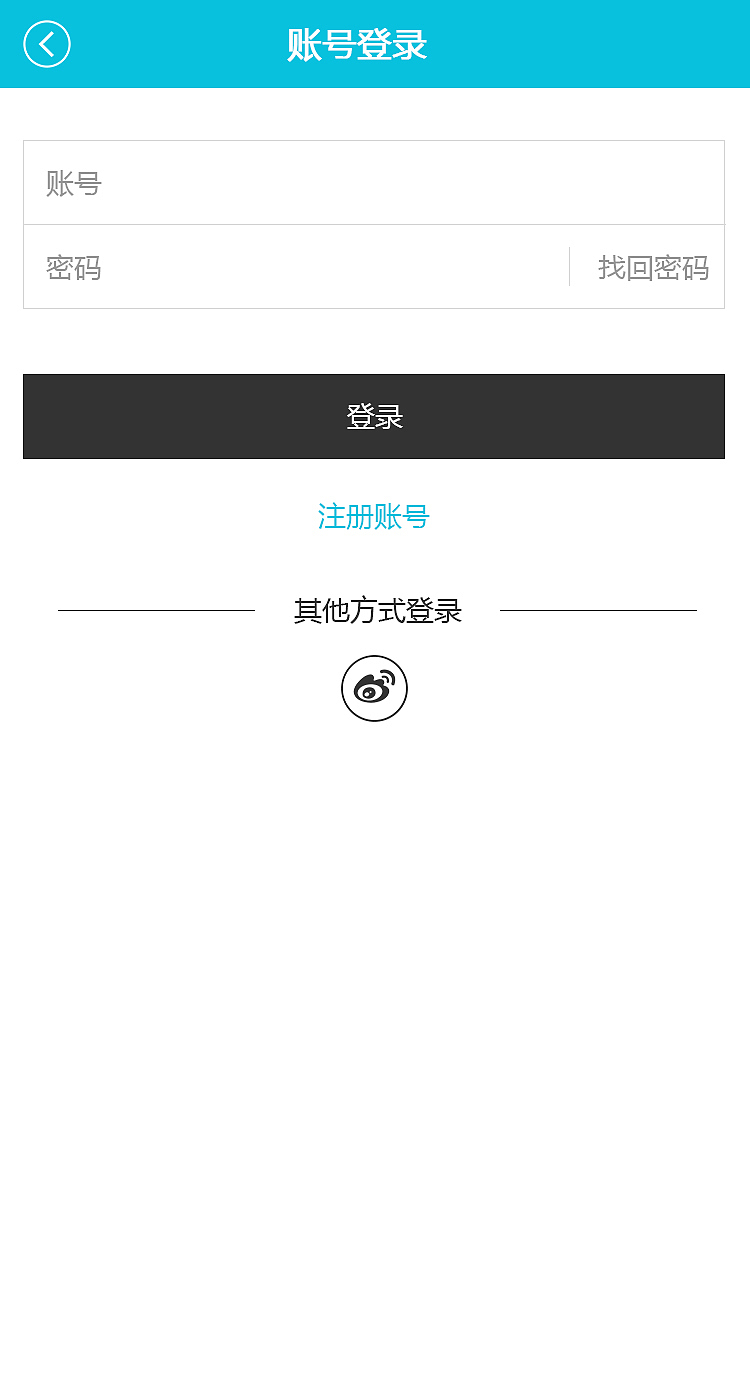
Task: Tap the 账号登录 title bar
Action: (x=357, y=44)
